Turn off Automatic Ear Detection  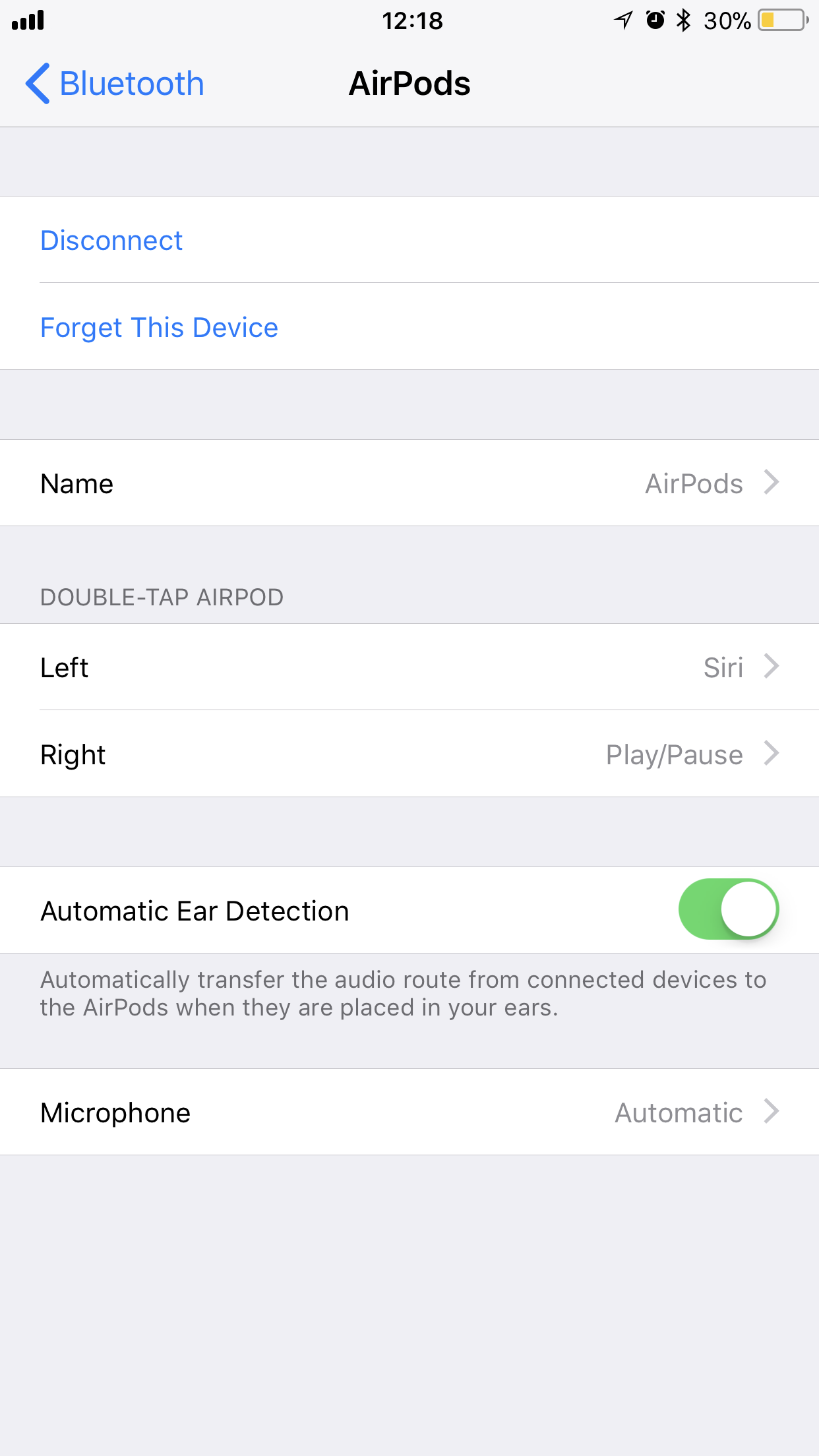[x=729, y=909]
